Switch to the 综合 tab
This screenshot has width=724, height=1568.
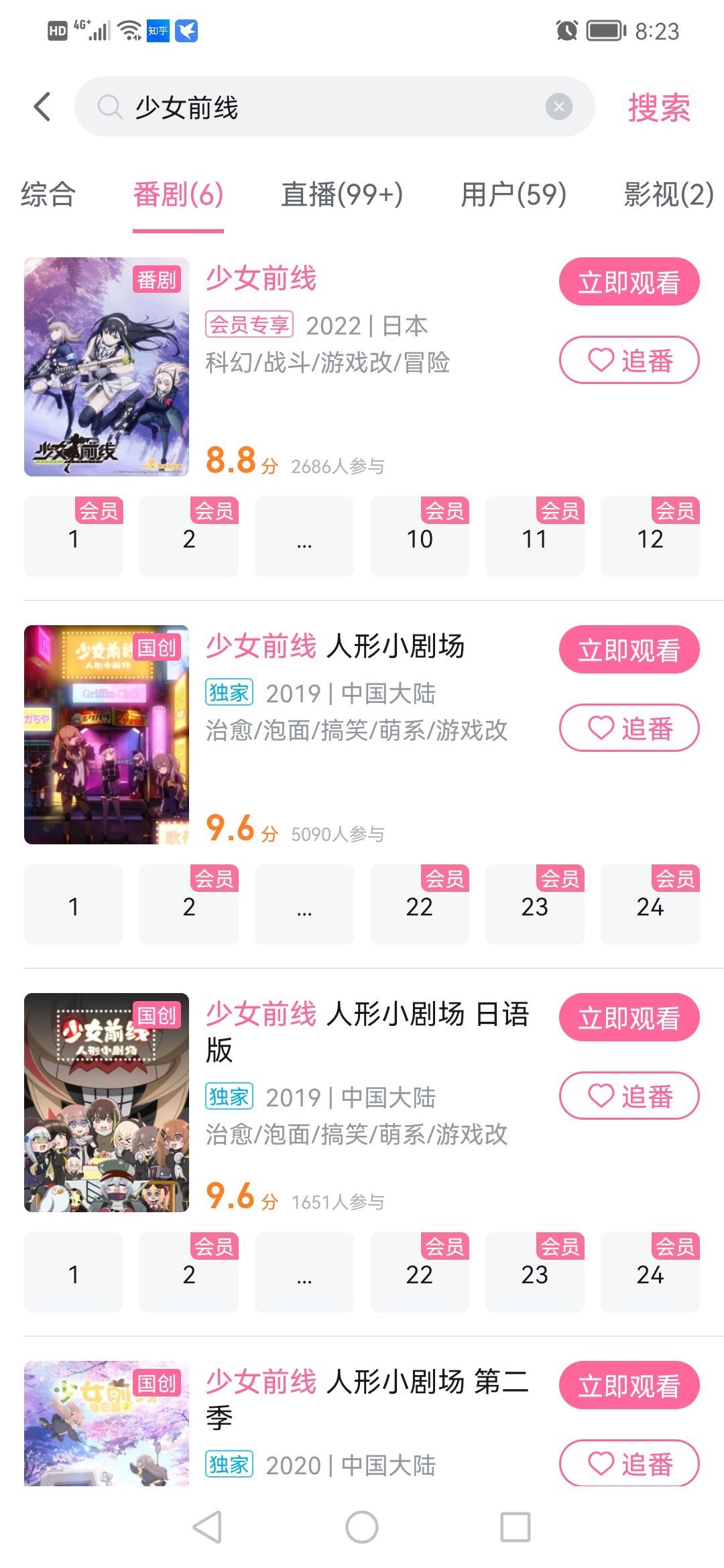(48, 195)
